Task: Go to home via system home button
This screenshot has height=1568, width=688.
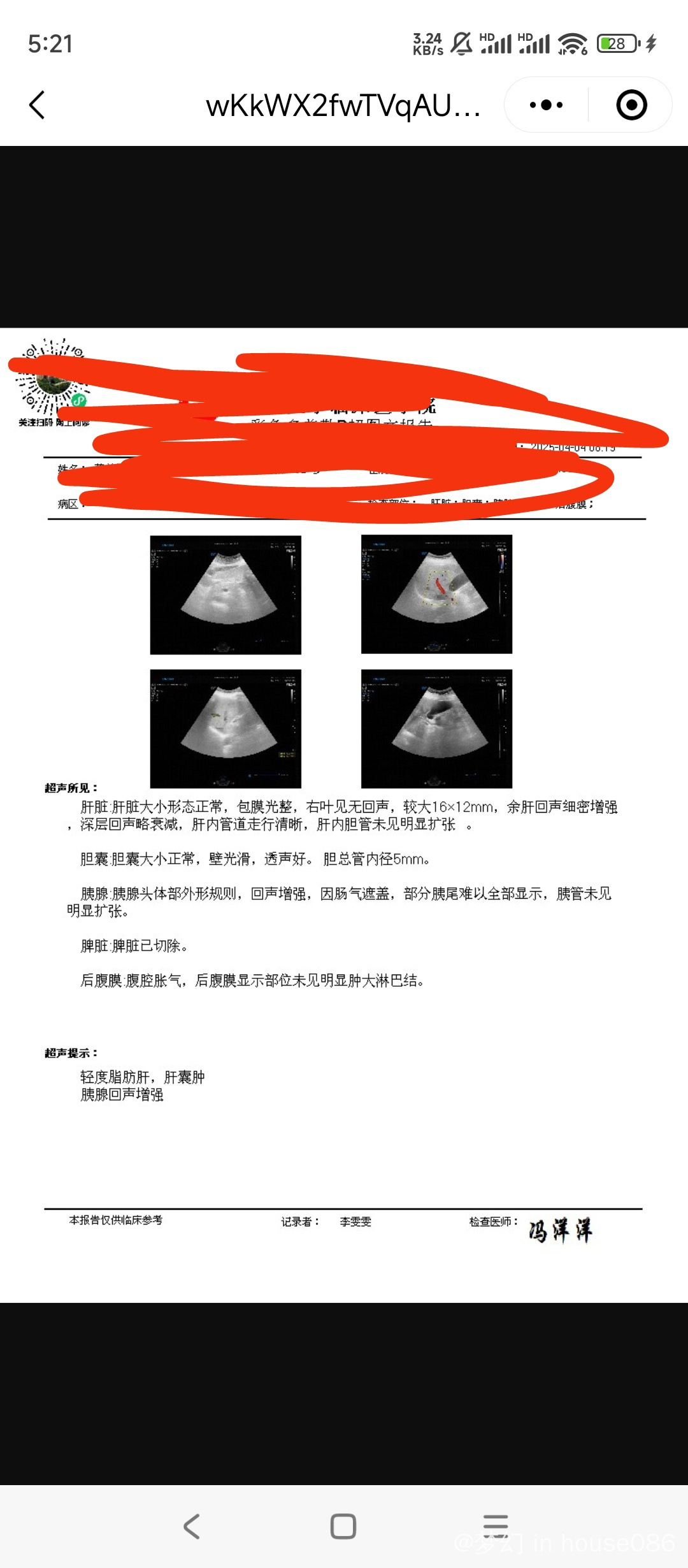Action: [343, 1526]
